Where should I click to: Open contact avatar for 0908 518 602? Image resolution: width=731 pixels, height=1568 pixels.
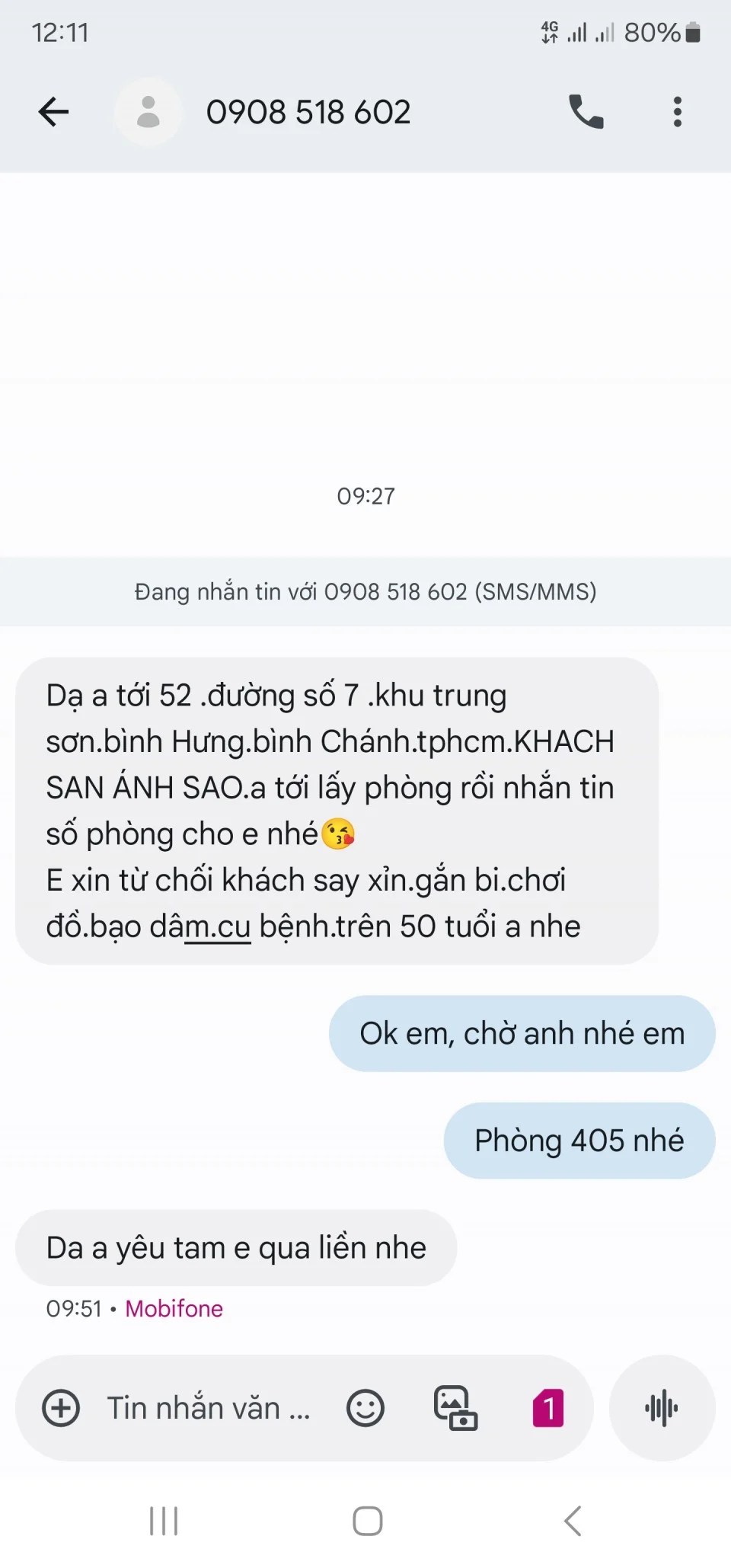point(148,112)
